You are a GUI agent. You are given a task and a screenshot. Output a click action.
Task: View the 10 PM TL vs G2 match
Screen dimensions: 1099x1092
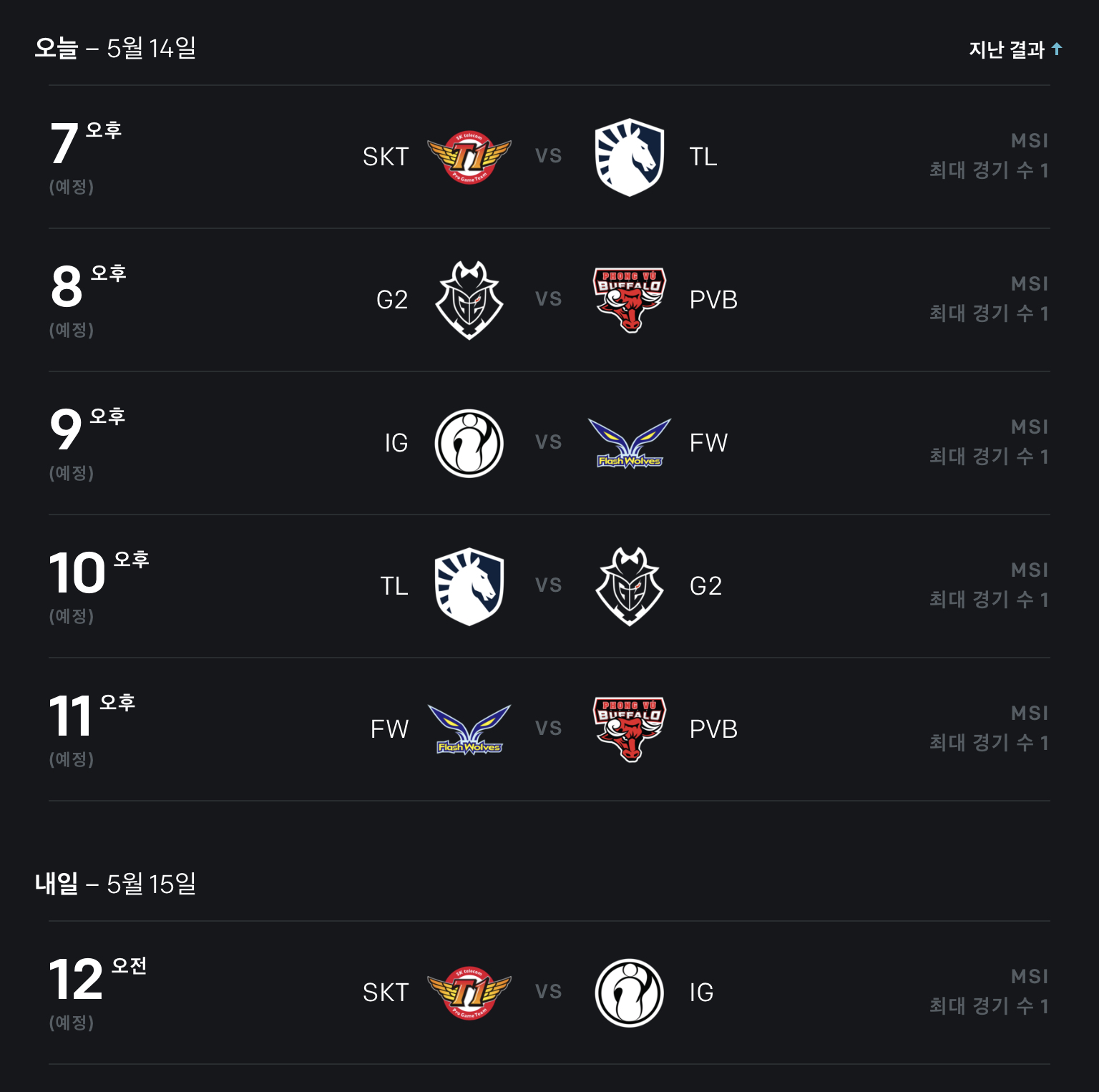click(x=548, y=586)
